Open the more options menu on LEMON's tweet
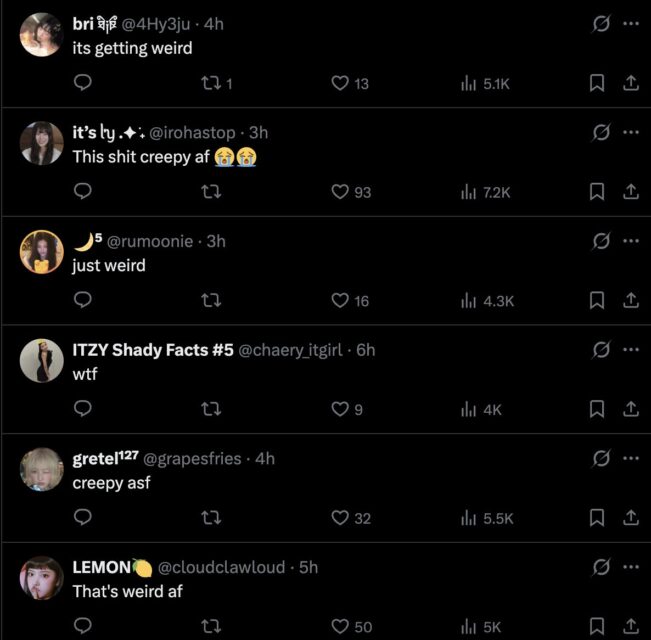The image size is (651, 640). 630,567
